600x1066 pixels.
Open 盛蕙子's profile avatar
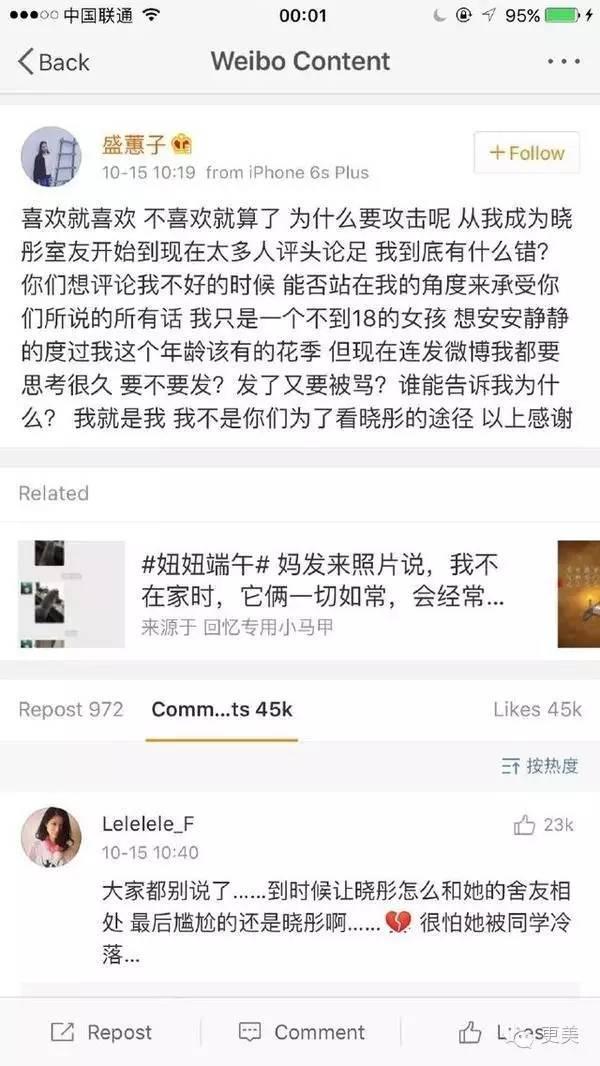point(51,156)
